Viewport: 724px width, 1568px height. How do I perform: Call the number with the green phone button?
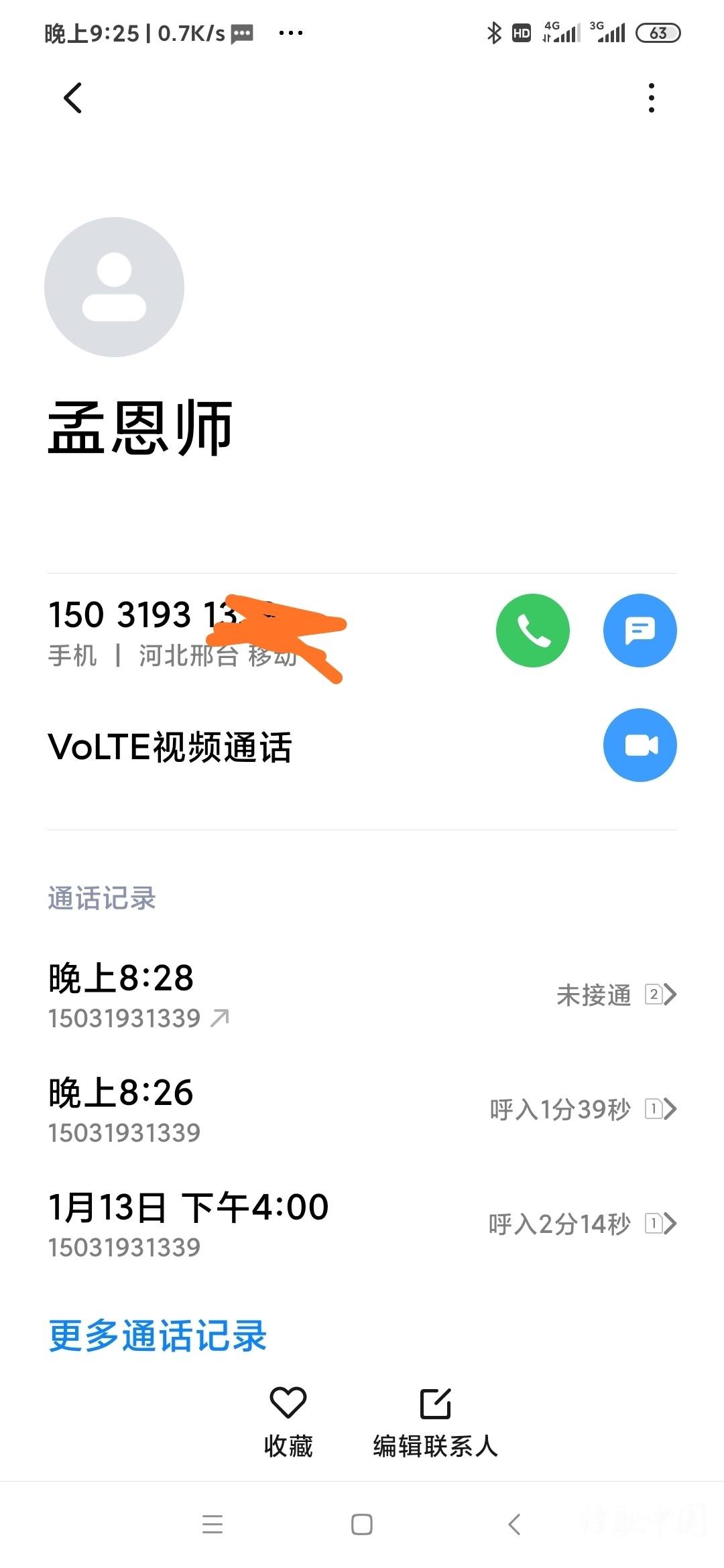532,631
